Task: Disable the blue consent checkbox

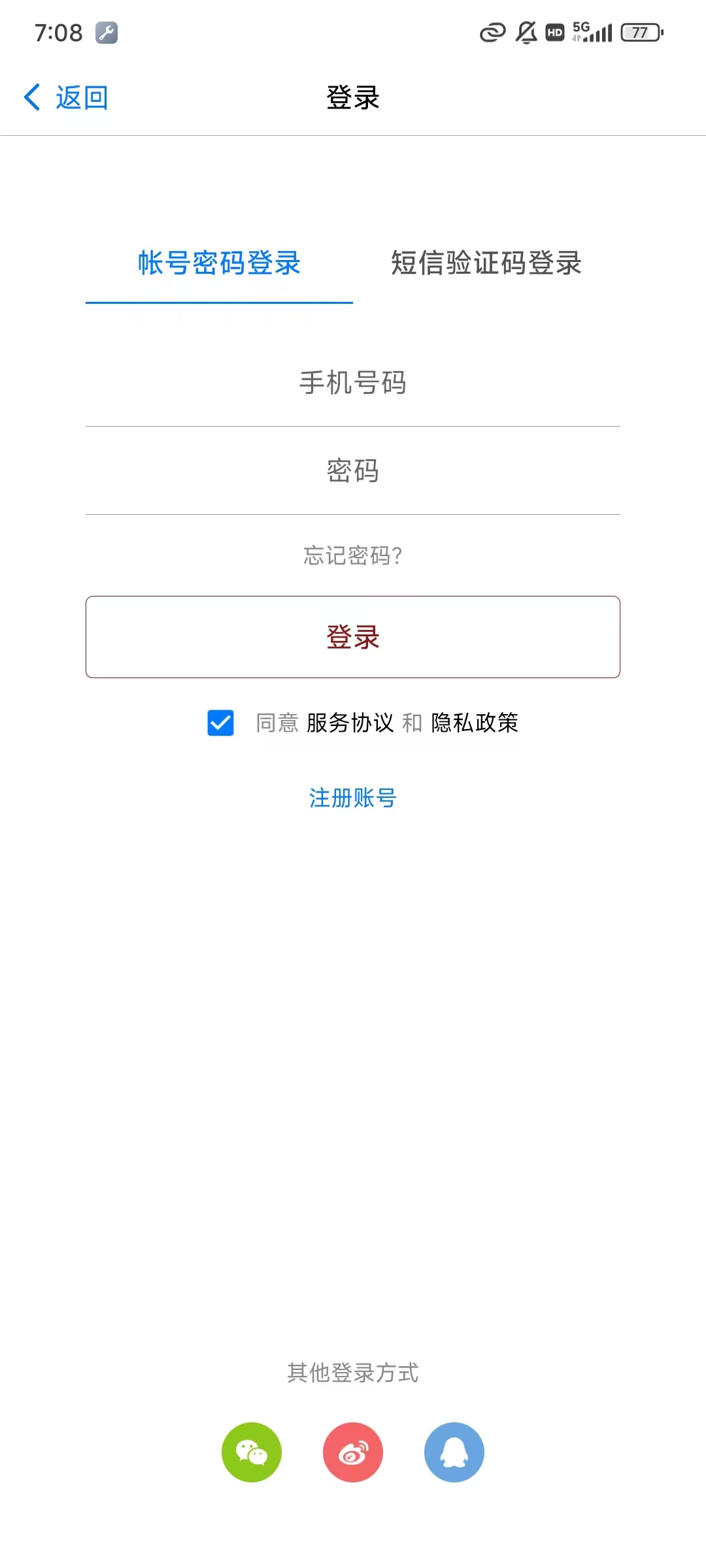Action: (x=220, y=723)
